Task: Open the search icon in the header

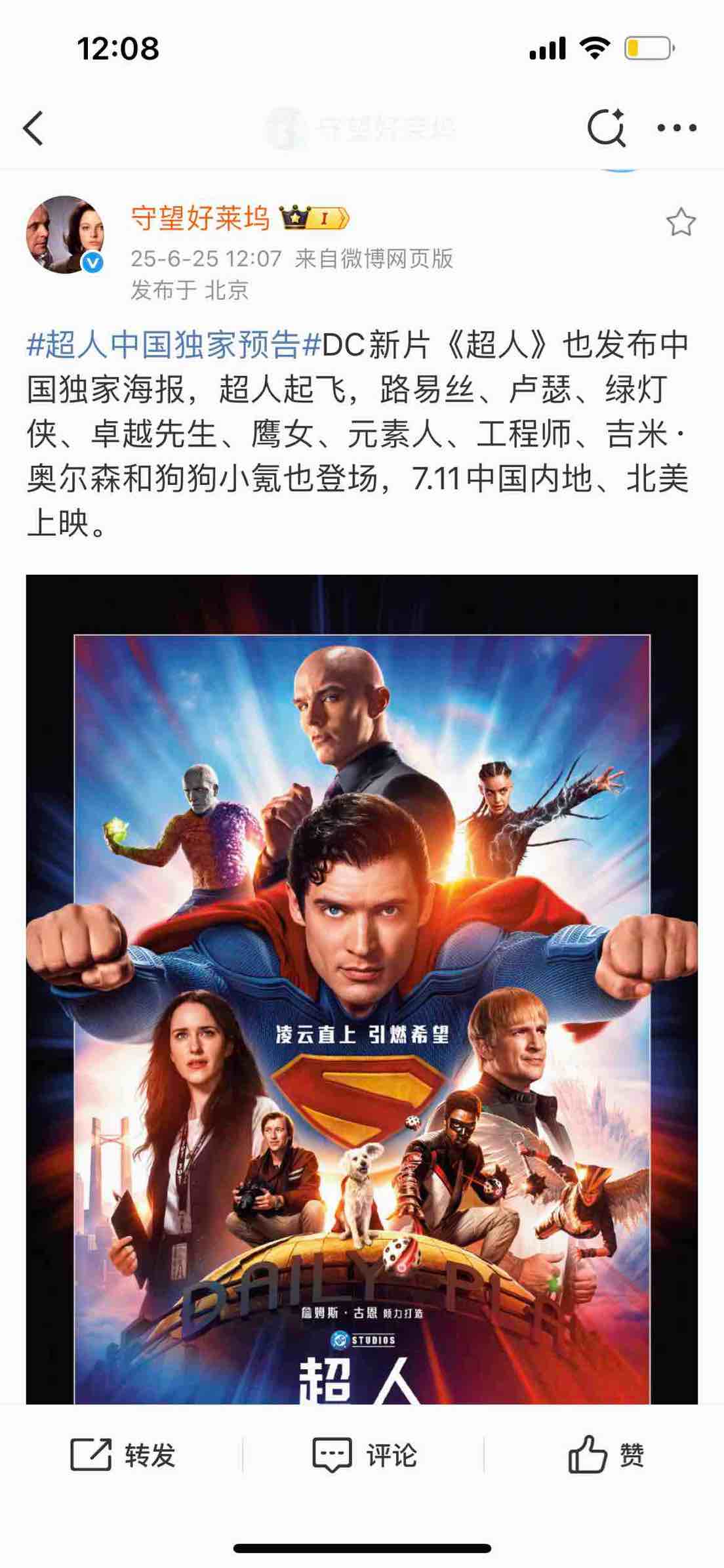Action: coord(606,128)
